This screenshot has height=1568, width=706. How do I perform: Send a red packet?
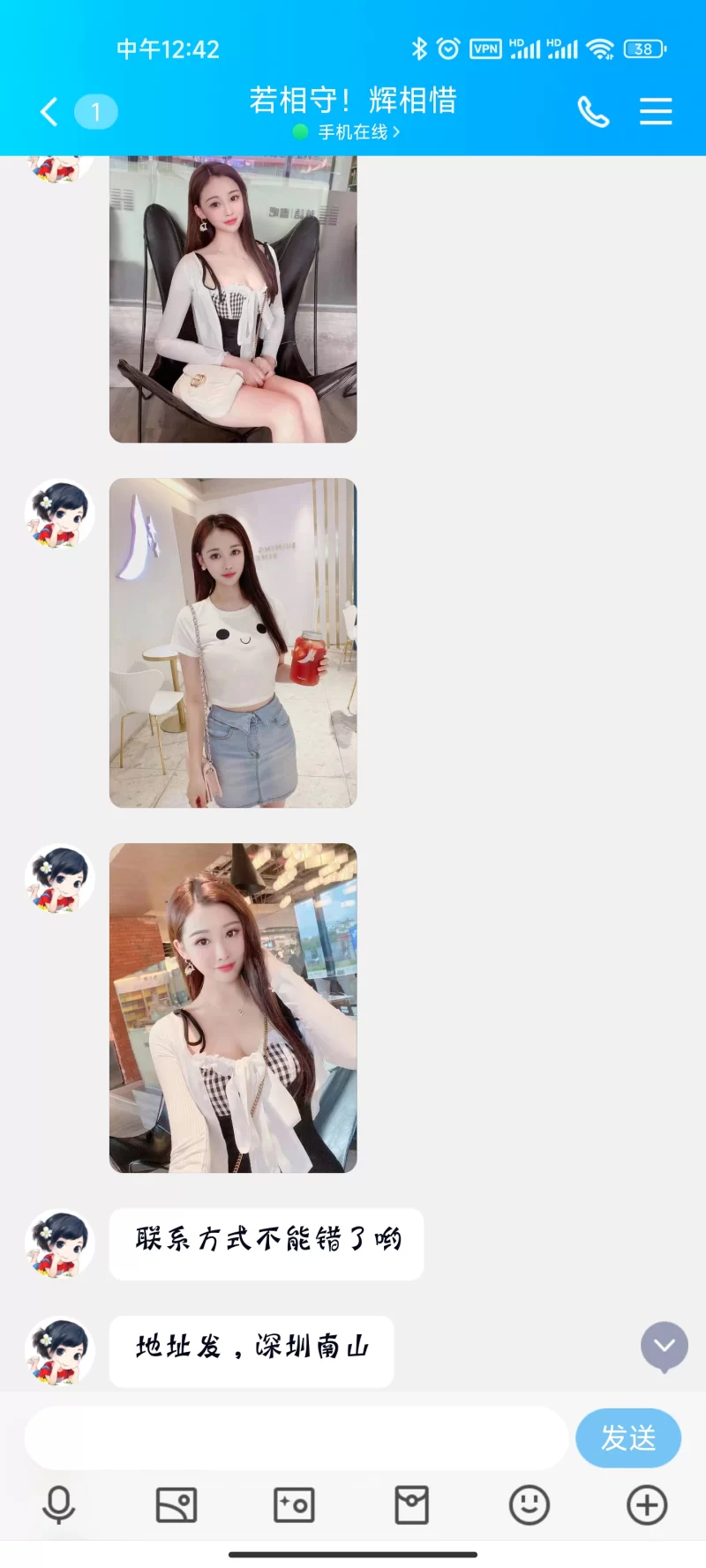411,1505
